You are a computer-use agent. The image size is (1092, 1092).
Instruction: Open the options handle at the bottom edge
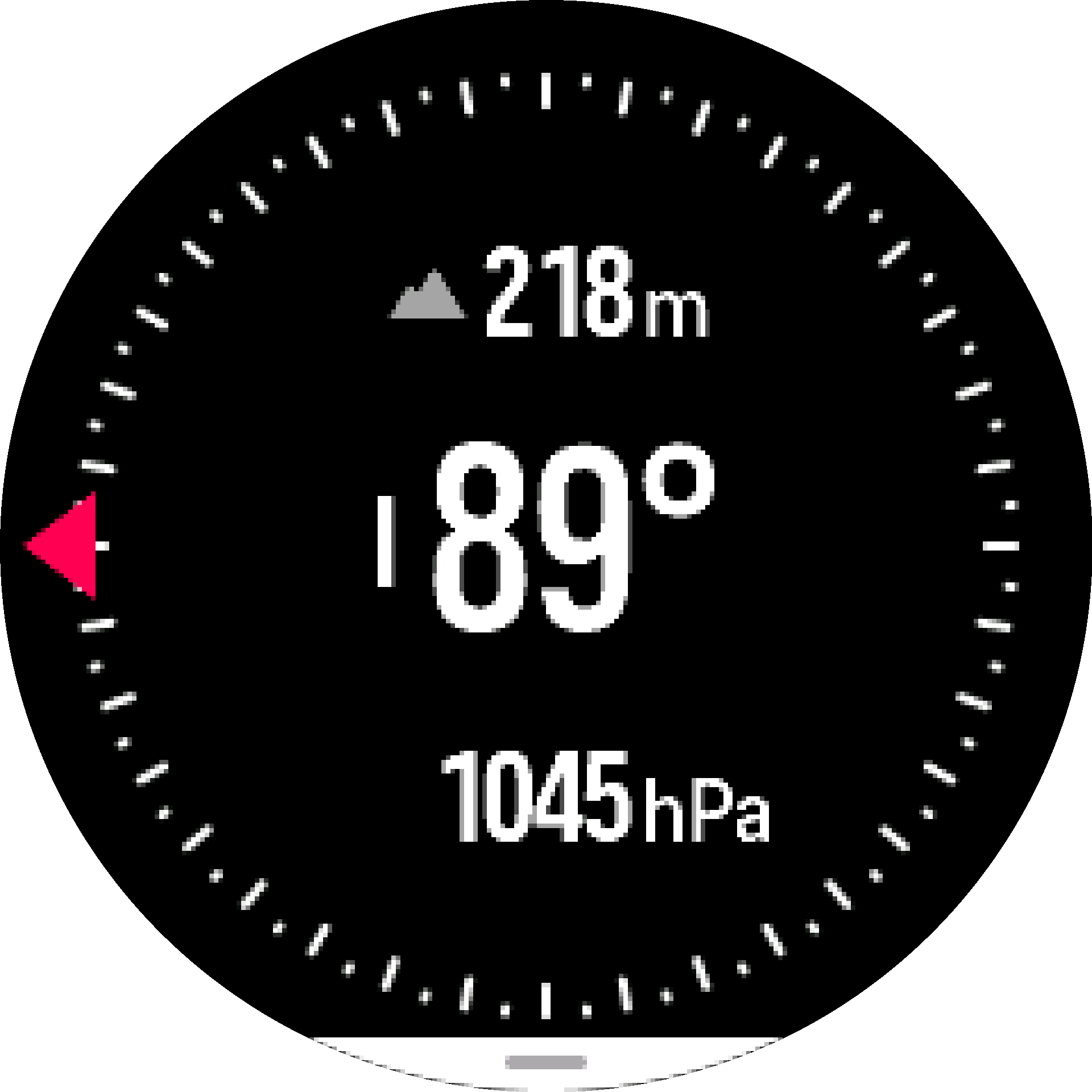pos(545,1061)
